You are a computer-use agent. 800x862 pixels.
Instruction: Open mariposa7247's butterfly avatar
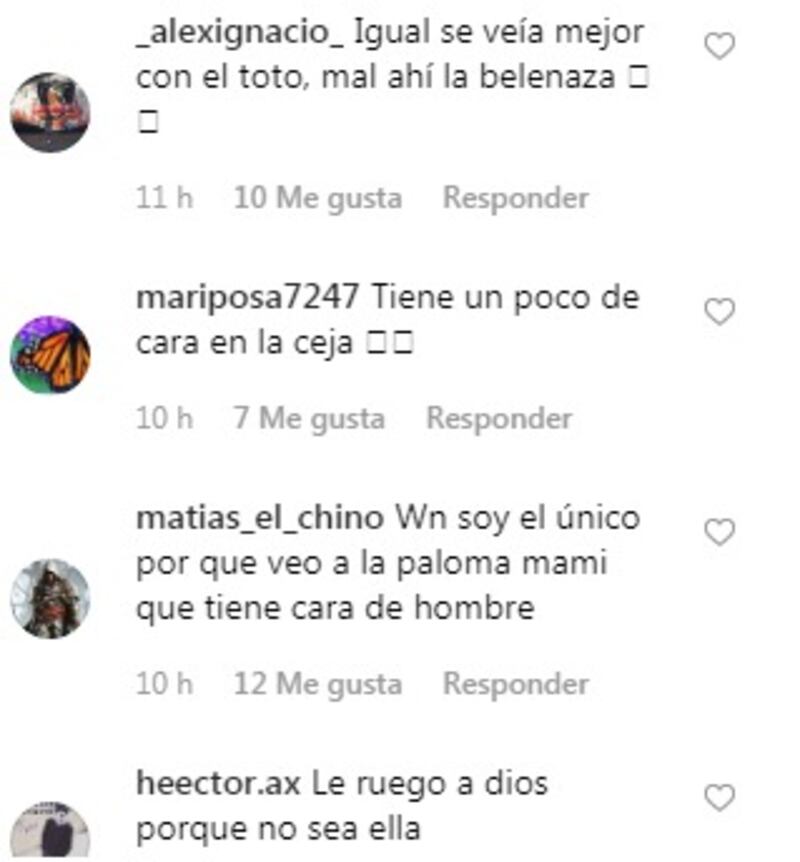[x=50, y=355]
